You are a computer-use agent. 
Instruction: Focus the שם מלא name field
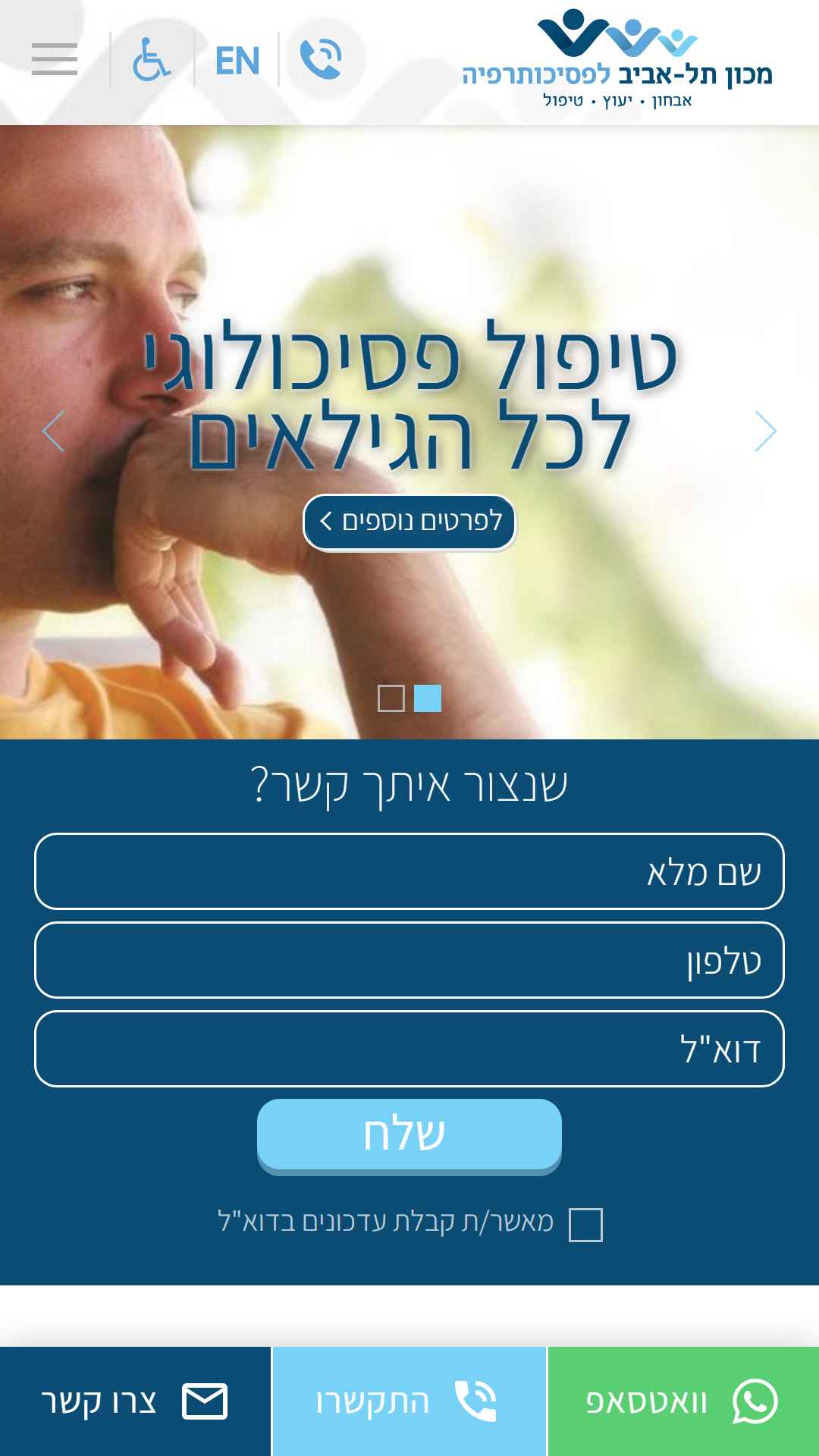[x=409, y=871]
